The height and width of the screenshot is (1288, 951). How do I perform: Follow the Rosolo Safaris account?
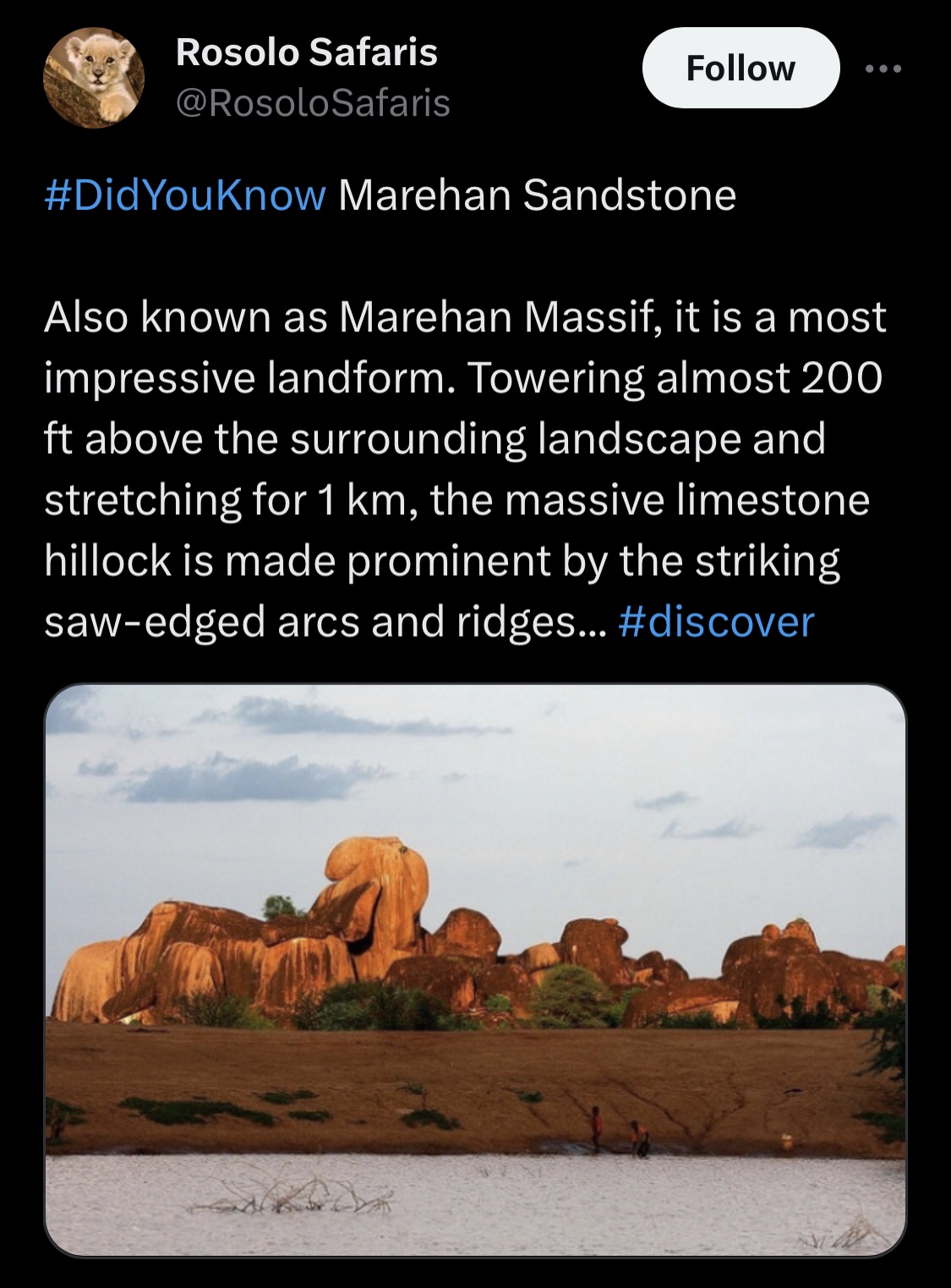(741, 68)
